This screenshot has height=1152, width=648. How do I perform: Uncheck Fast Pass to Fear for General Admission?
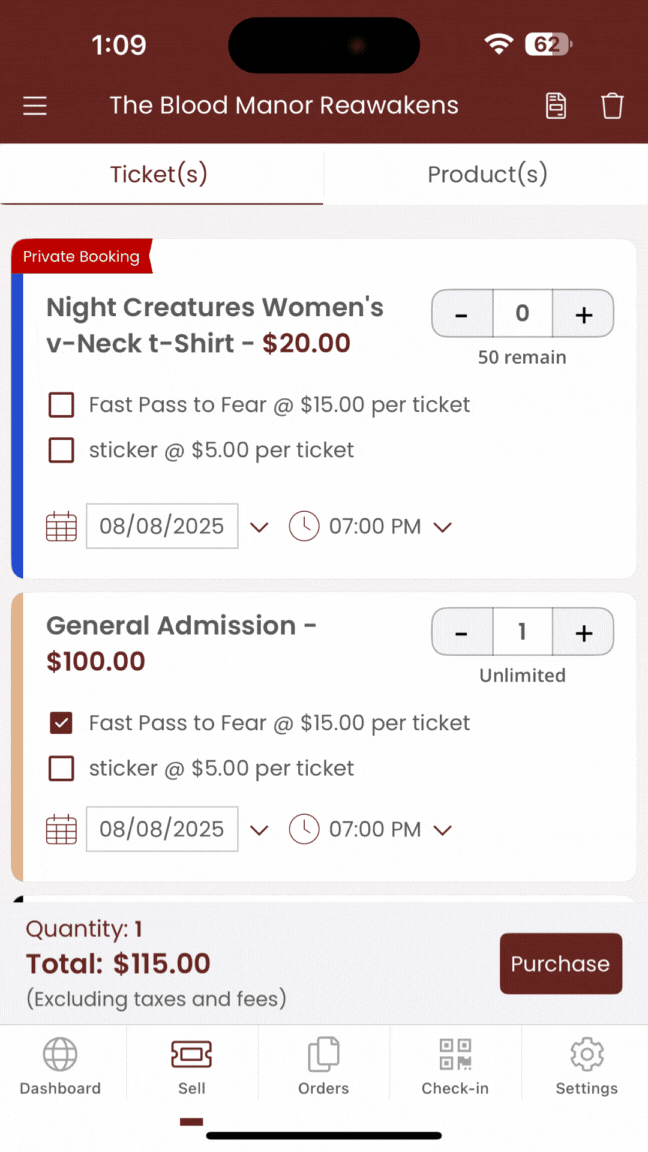61,723
